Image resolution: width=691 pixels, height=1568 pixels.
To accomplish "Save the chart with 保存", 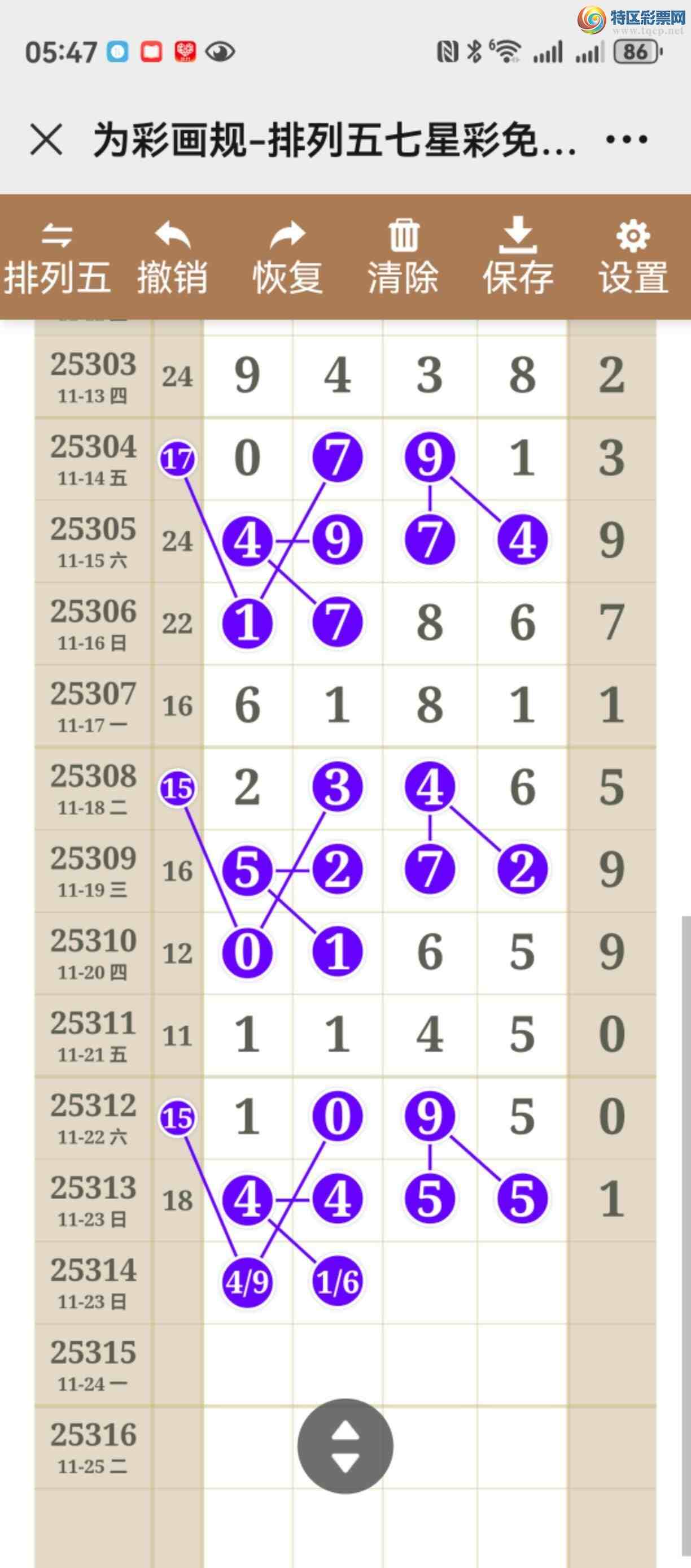I will click(x=518, y=258).
